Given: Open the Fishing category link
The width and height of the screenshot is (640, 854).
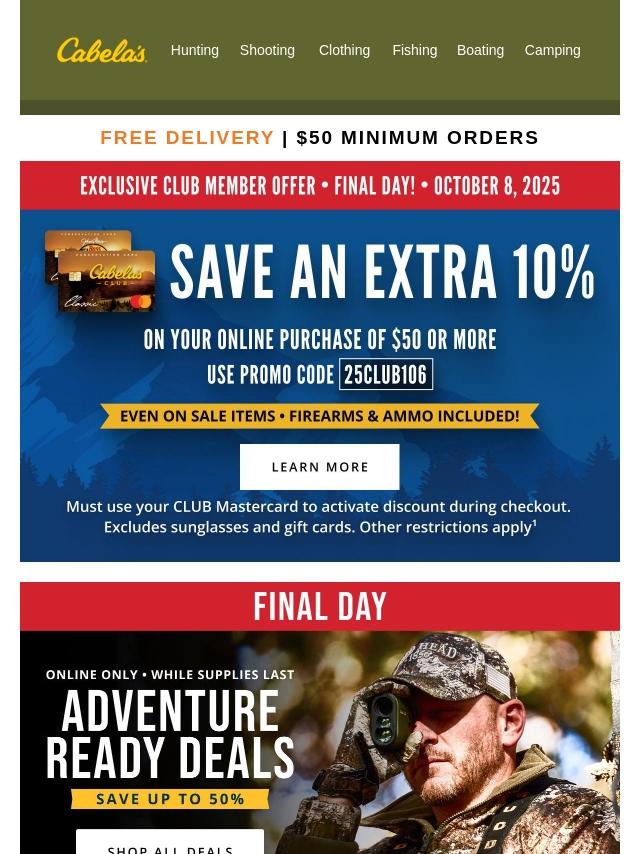Looking at the screenshot, I should click(414, 50).
